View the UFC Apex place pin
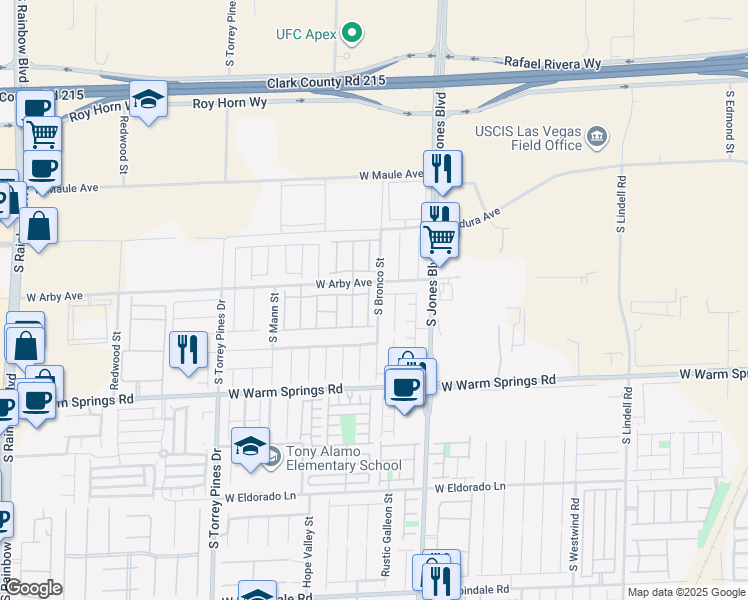The image size is (748, 600). [351, 35]
